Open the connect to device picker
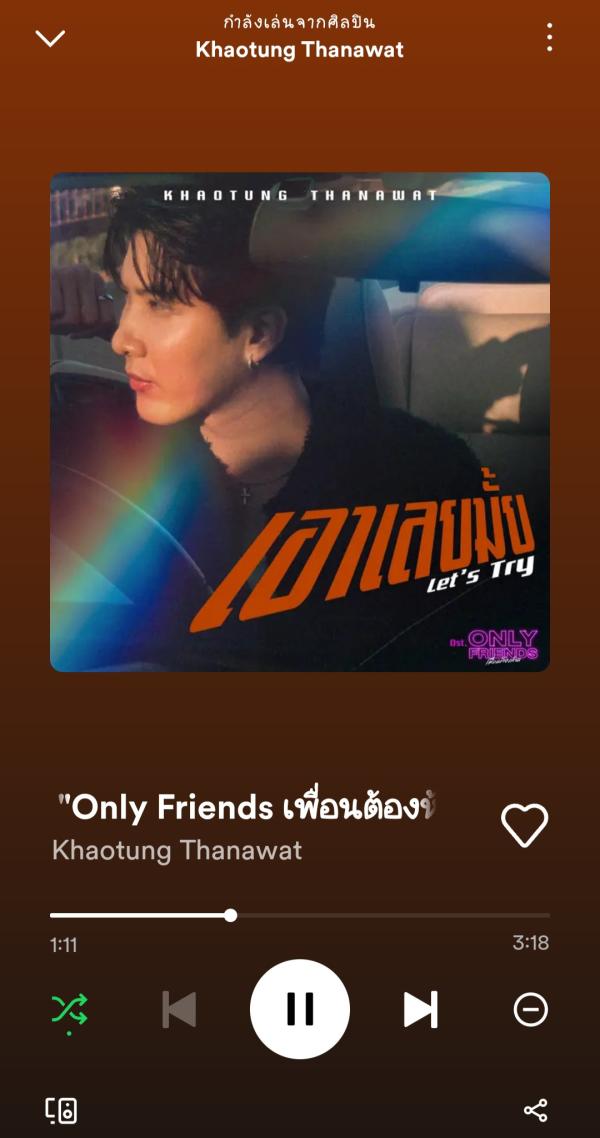Image resolution: width=600 pixels, height=1138 pixels. coord(61,1110)
